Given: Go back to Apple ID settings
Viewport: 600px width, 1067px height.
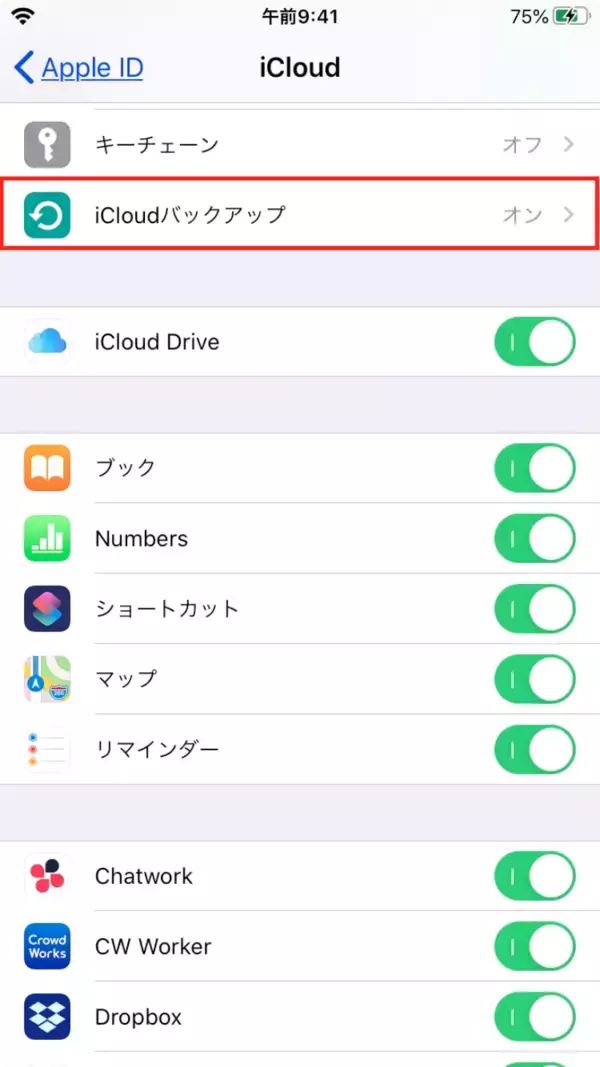Looking at the screenshot, I should [x=79, y=68].
